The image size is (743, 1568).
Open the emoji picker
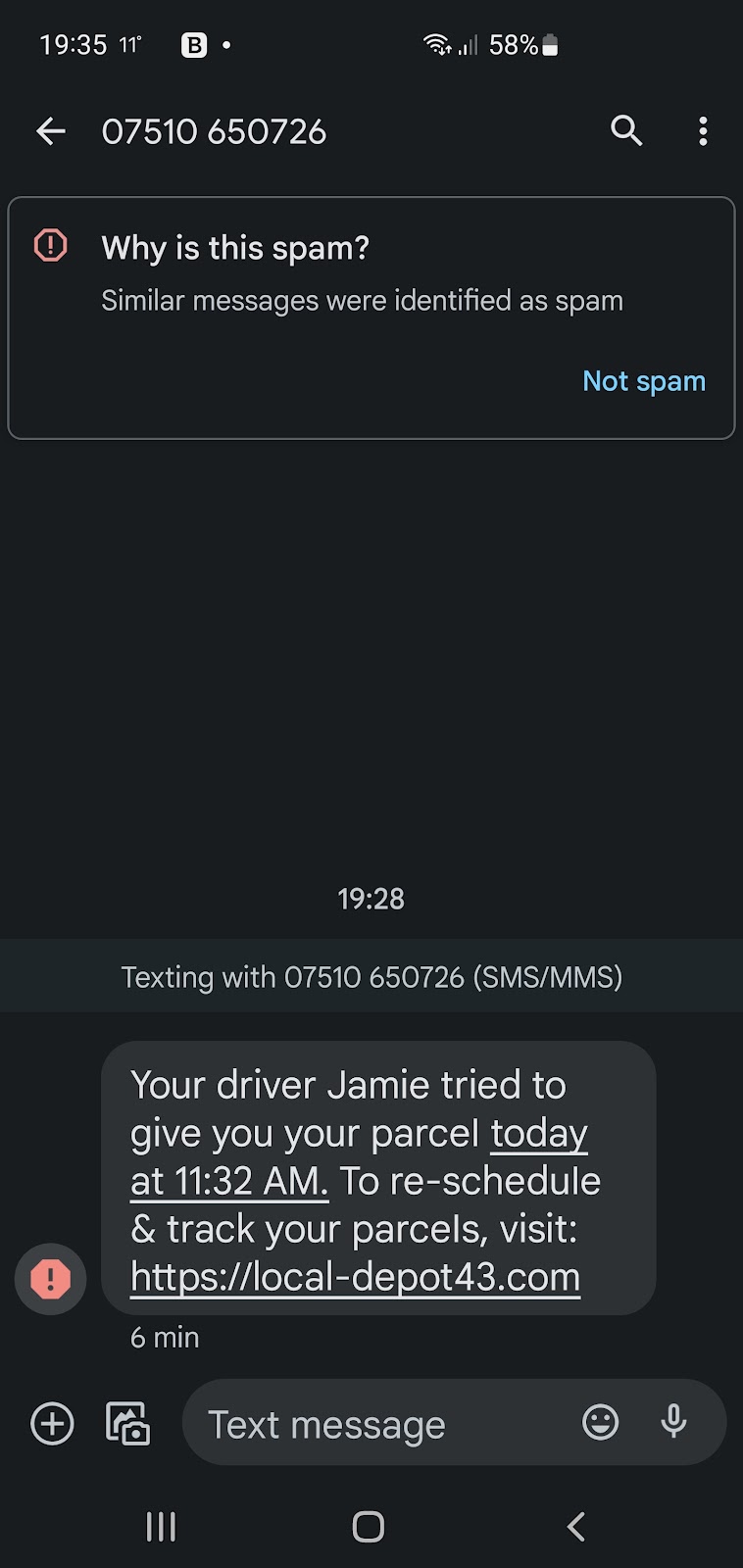click(x=600, y=1422)
